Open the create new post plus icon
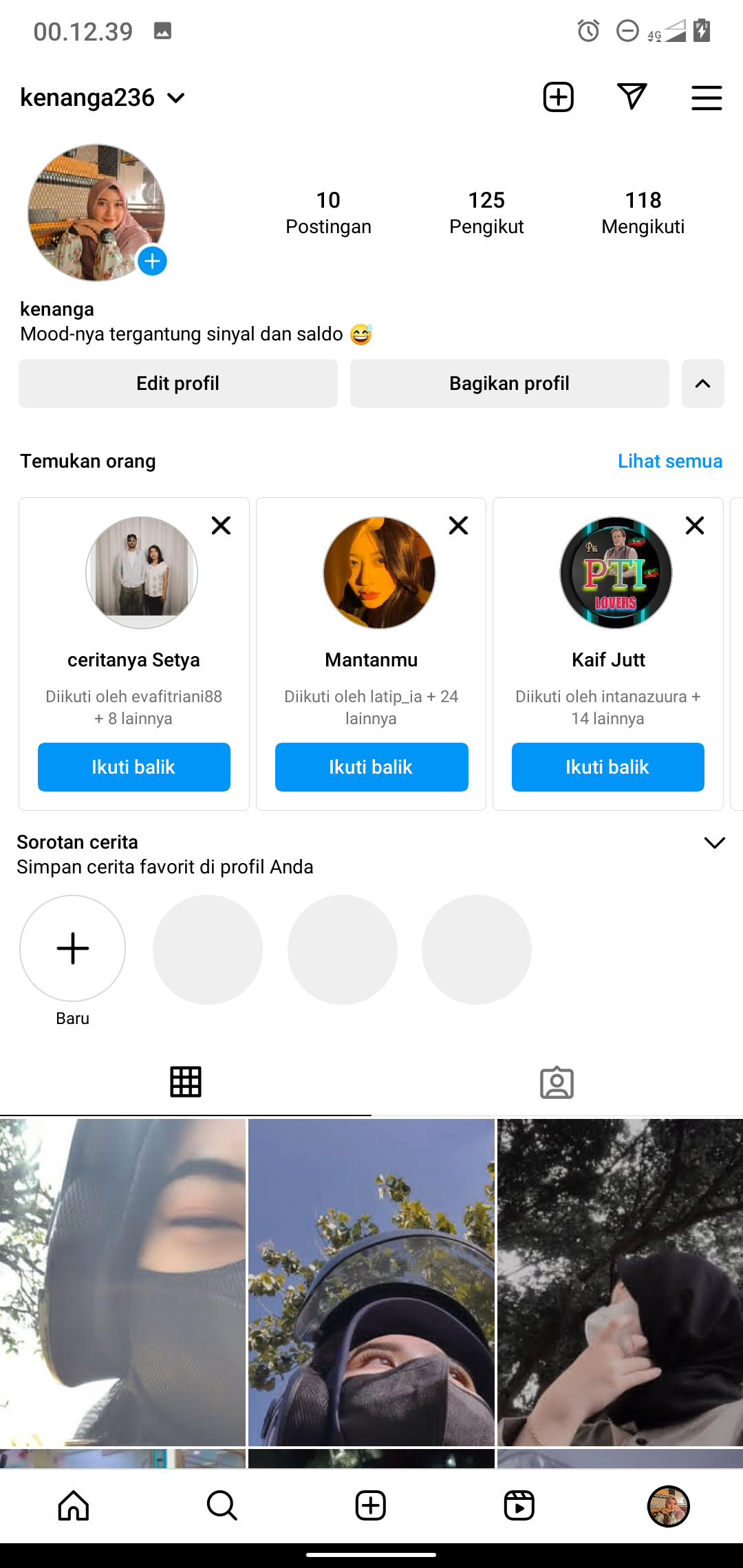This screenshot has height=1568, width=743. tap(558, 97)
